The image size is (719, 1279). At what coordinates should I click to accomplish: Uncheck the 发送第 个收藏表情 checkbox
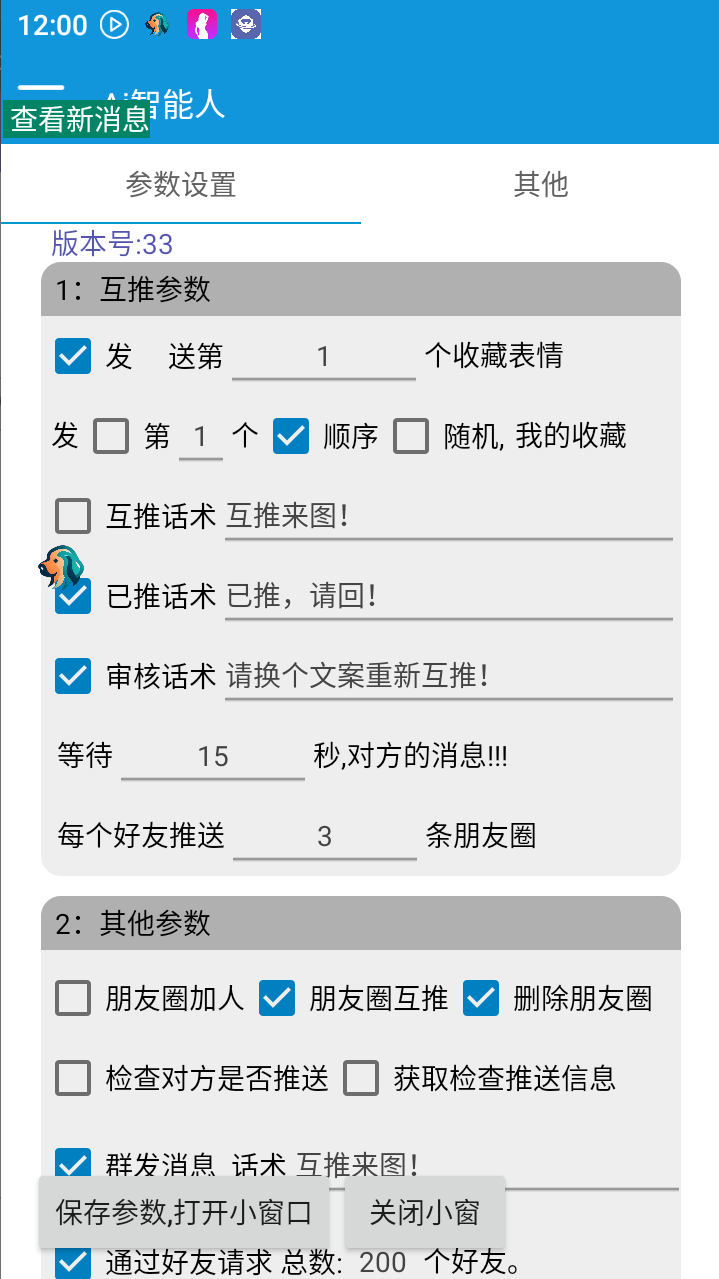(x=73, y=356)
